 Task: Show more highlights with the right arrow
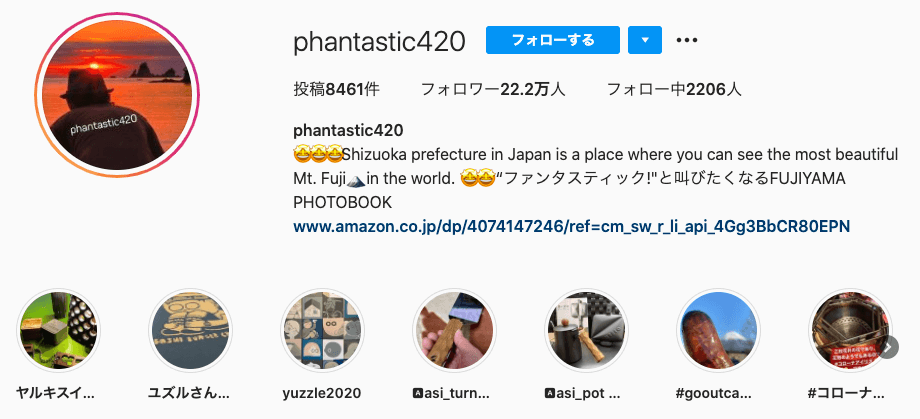click(x=888, y=346)
